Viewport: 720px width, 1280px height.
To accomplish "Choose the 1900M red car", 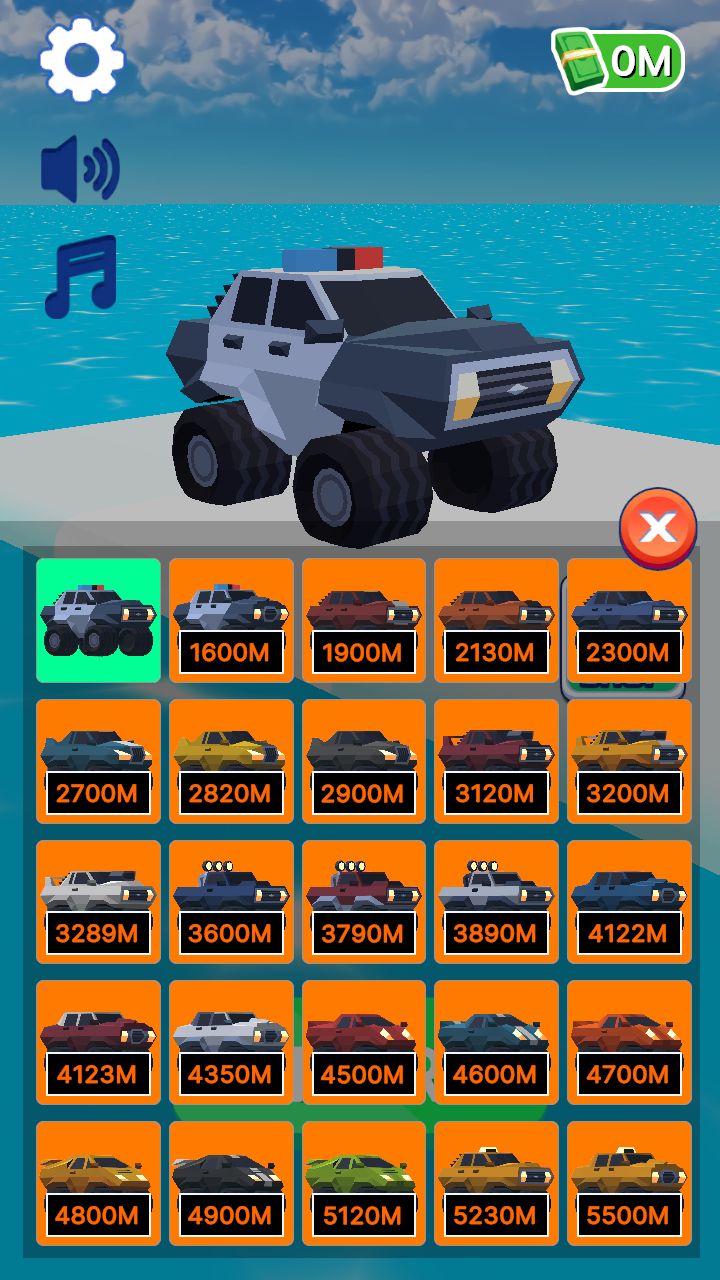I will click(363, 620).
